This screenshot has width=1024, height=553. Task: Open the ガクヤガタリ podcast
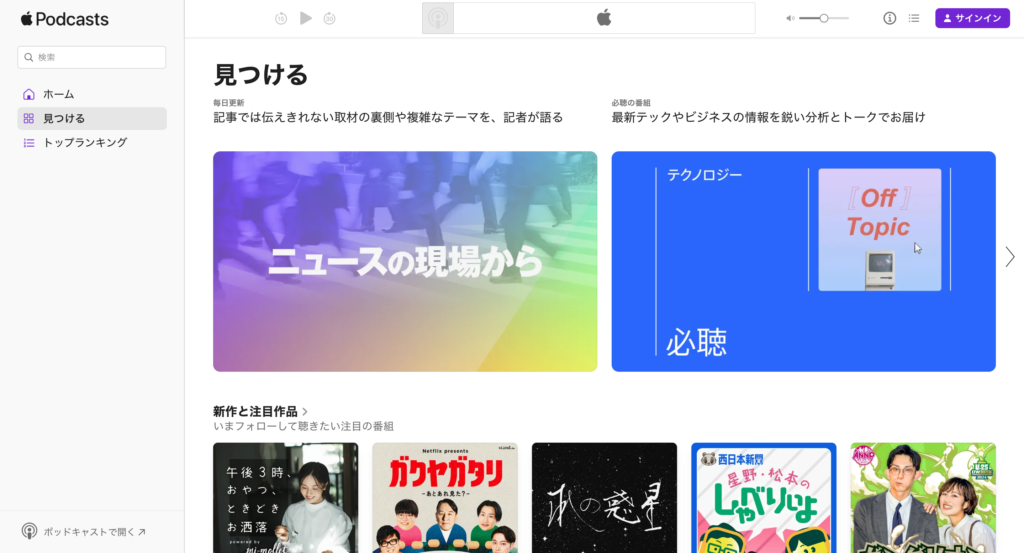tap(445, 497)
